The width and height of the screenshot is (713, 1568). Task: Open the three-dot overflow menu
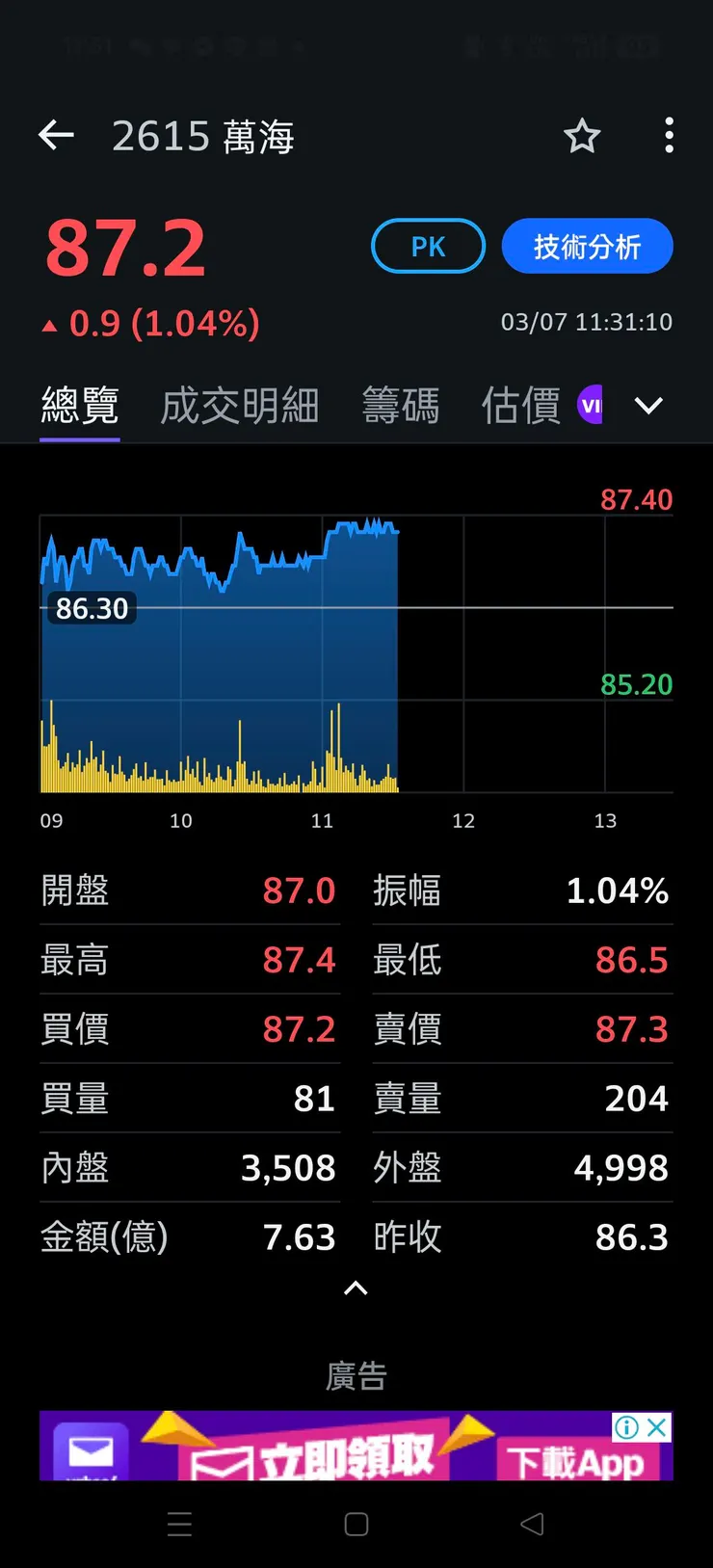click(668, 137)
